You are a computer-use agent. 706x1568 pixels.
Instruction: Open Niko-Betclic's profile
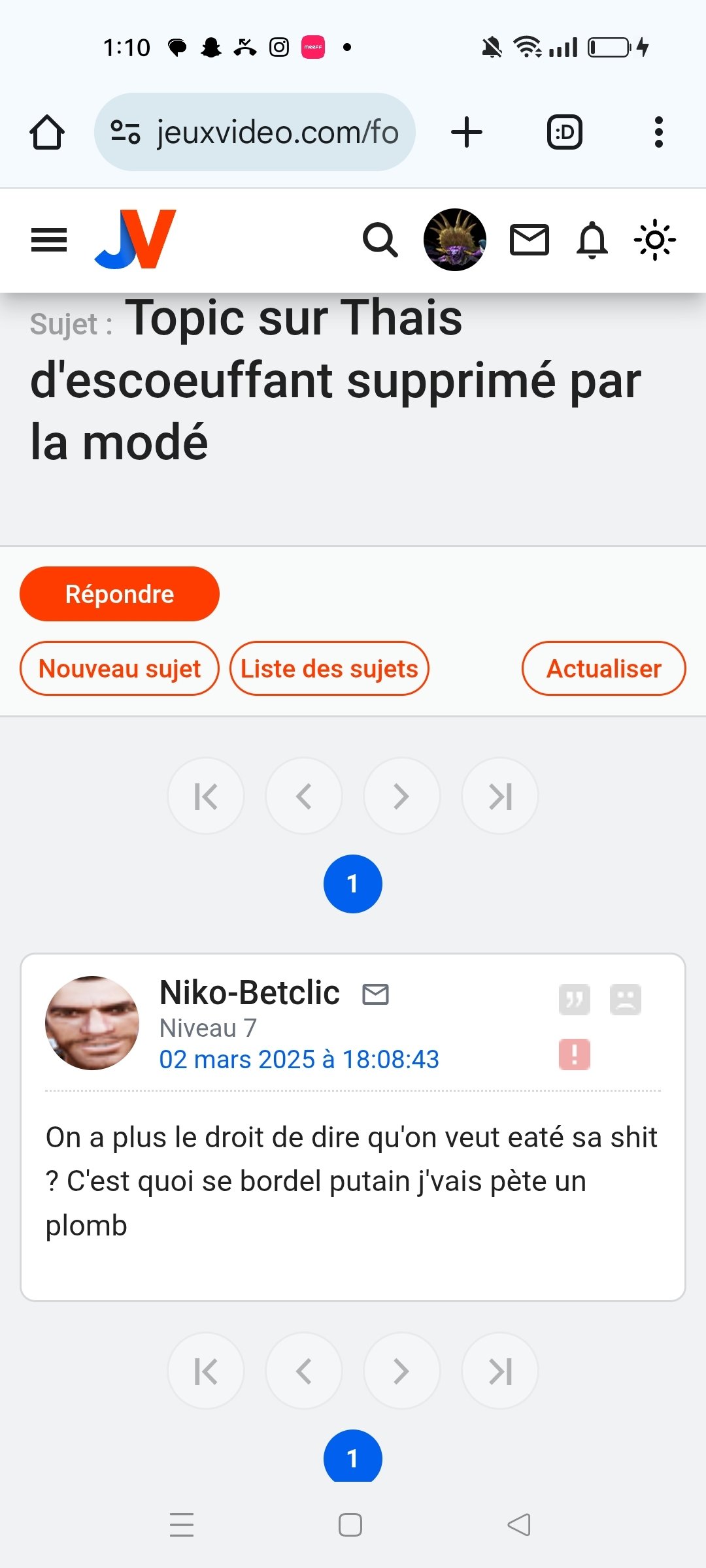coord(250,992)
